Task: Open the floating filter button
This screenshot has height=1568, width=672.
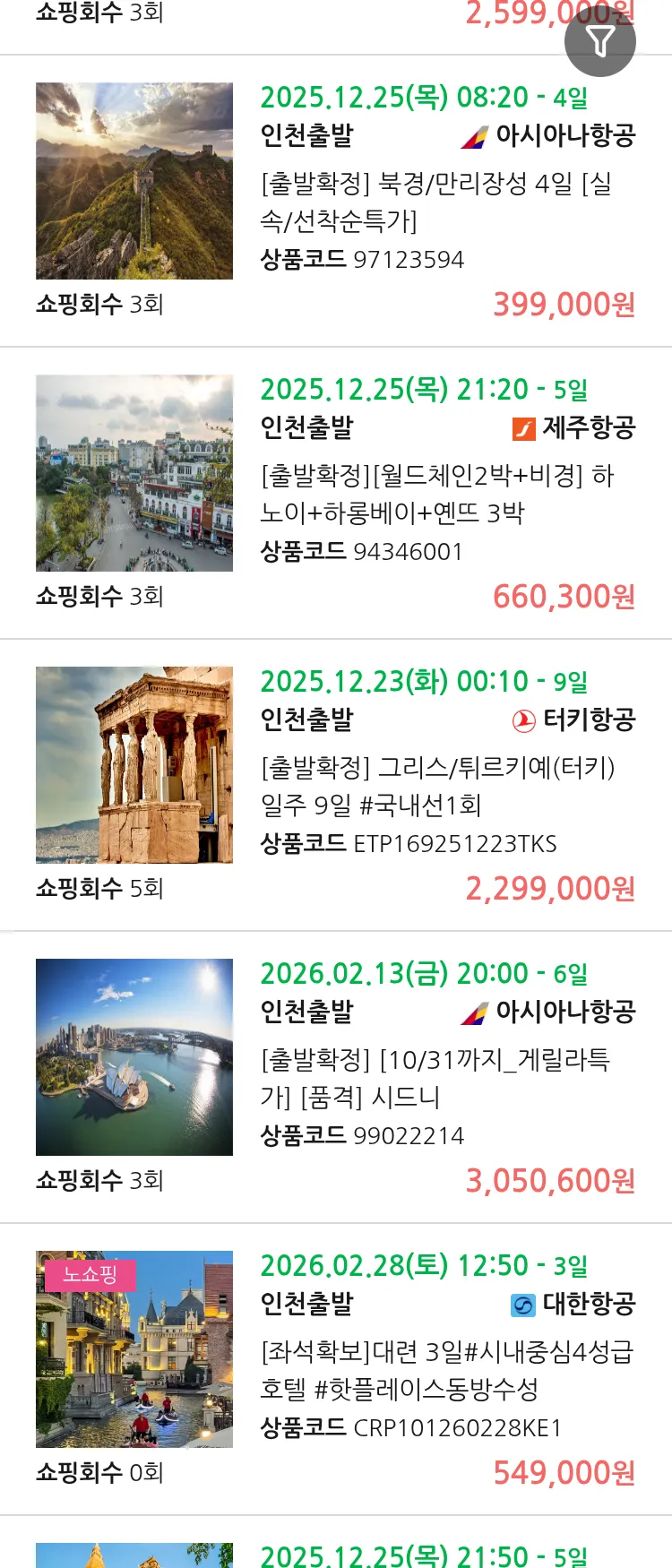Action: click(x=599, y=41)
